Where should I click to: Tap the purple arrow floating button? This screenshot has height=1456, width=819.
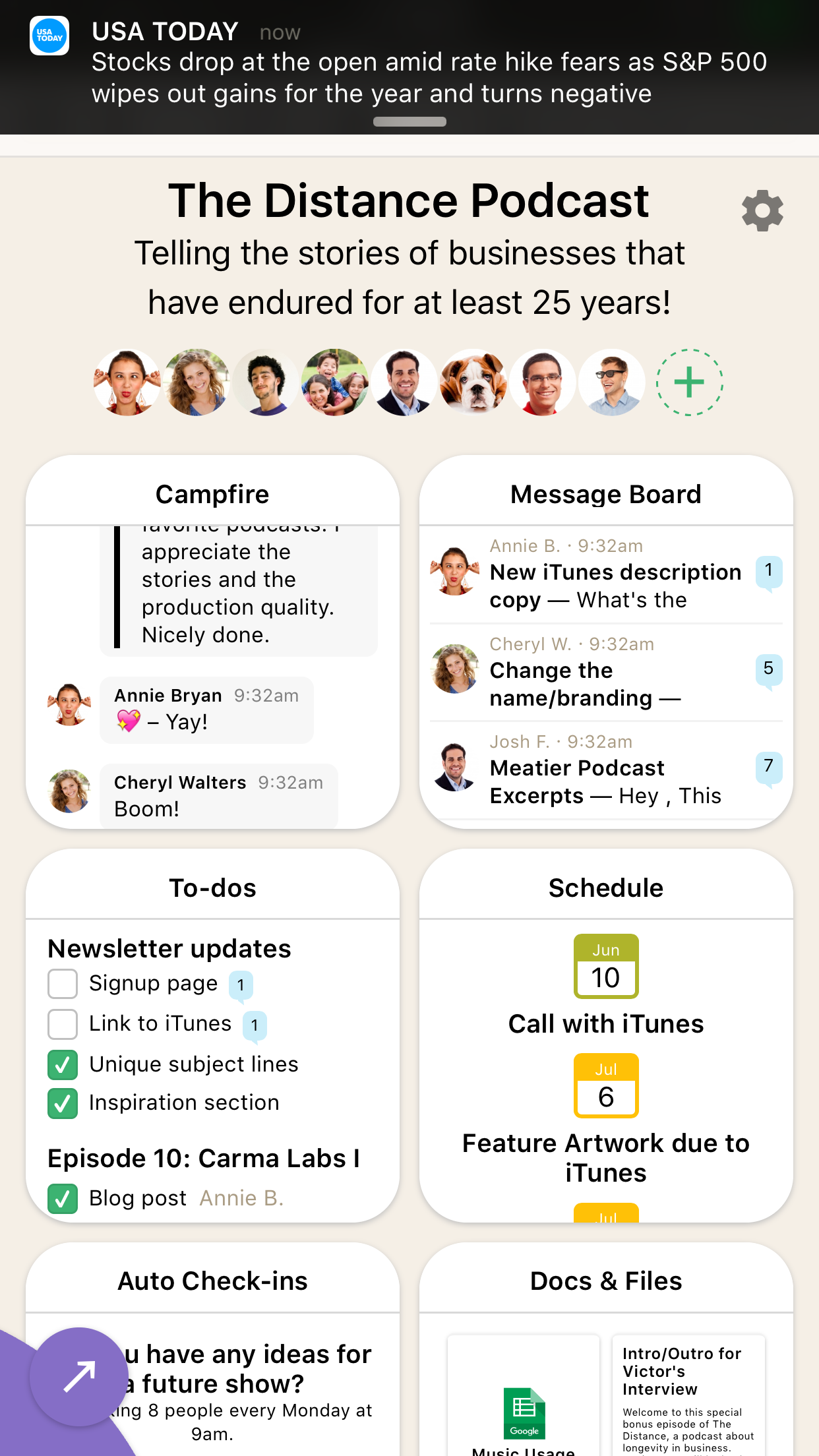[79, 1377]
